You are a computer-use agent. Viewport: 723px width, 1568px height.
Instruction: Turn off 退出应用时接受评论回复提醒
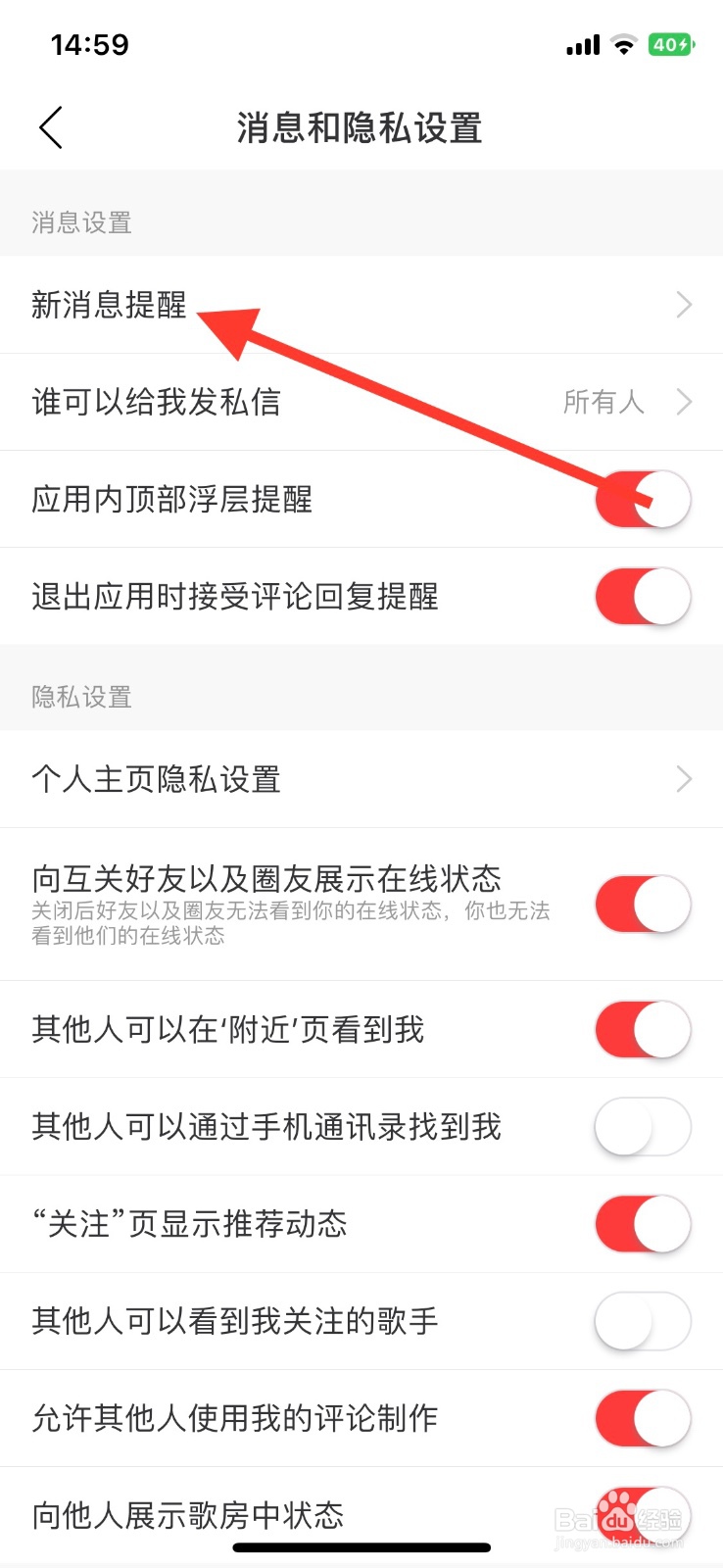click(x=643, y=596)
